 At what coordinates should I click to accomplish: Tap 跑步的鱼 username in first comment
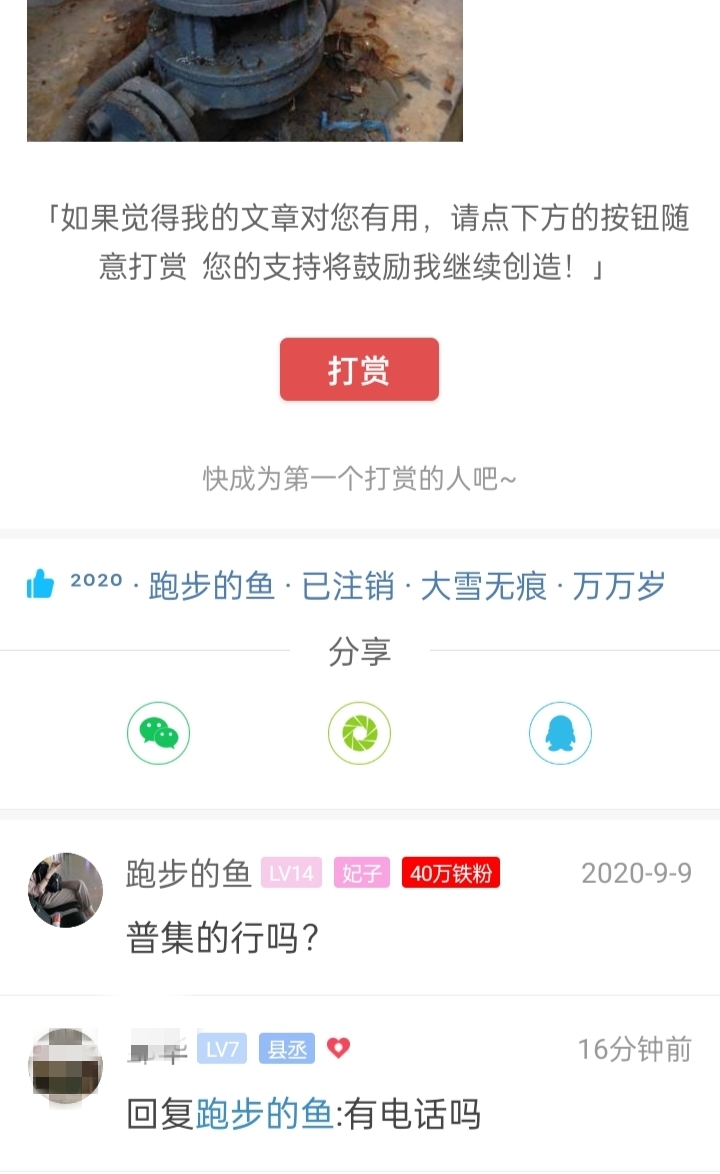(188, 873)
